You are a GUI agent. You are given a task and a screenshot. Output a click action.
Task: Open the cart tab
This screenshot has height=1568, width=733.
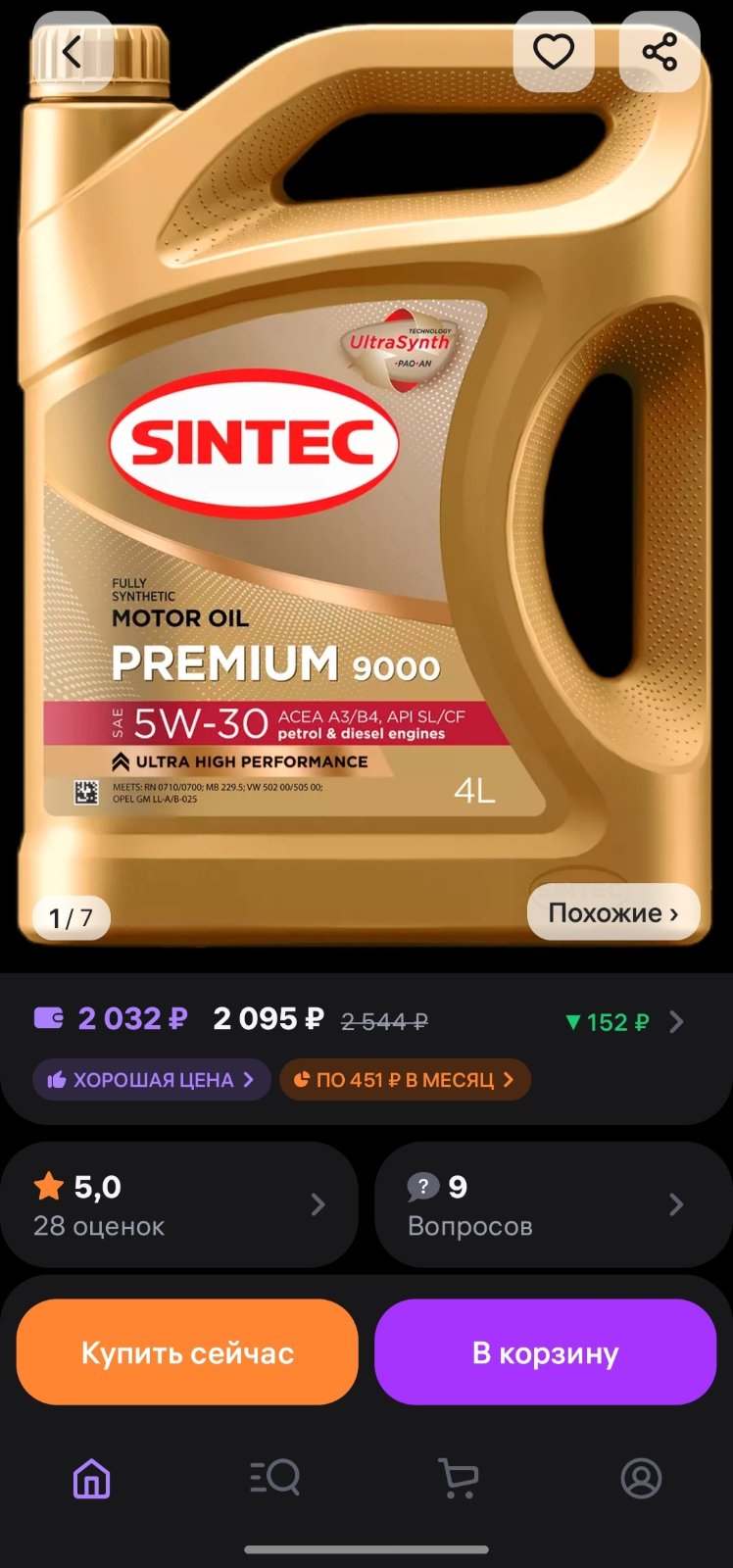(x=458, y=1478)
